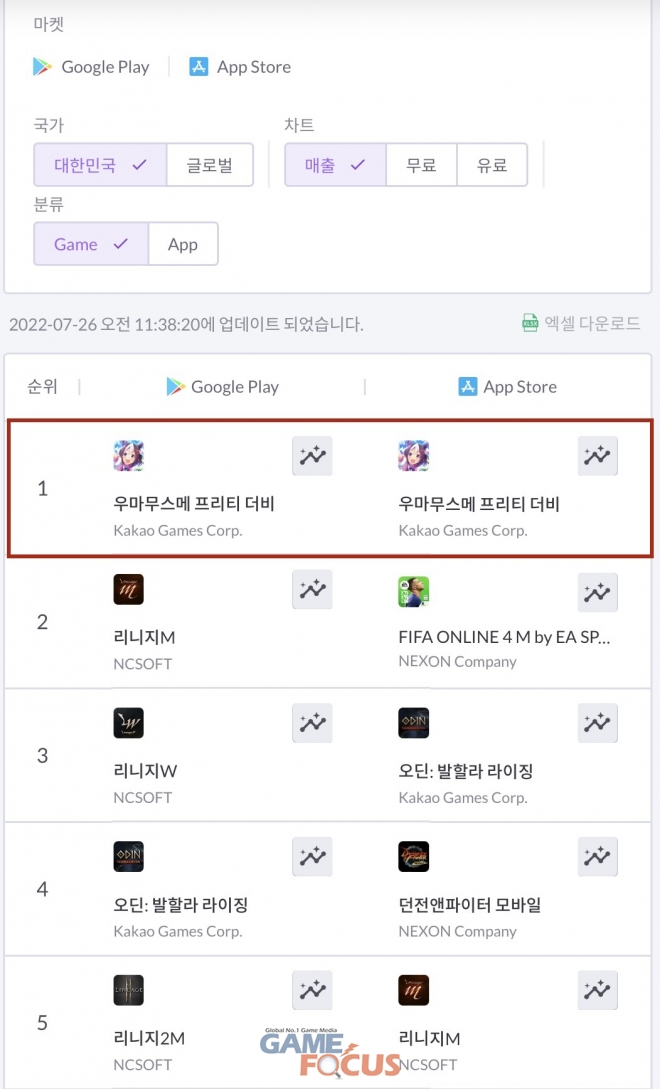Switch country to 글로벌
The width and height of the screenshot is (660, 1089).
[209, 165]
